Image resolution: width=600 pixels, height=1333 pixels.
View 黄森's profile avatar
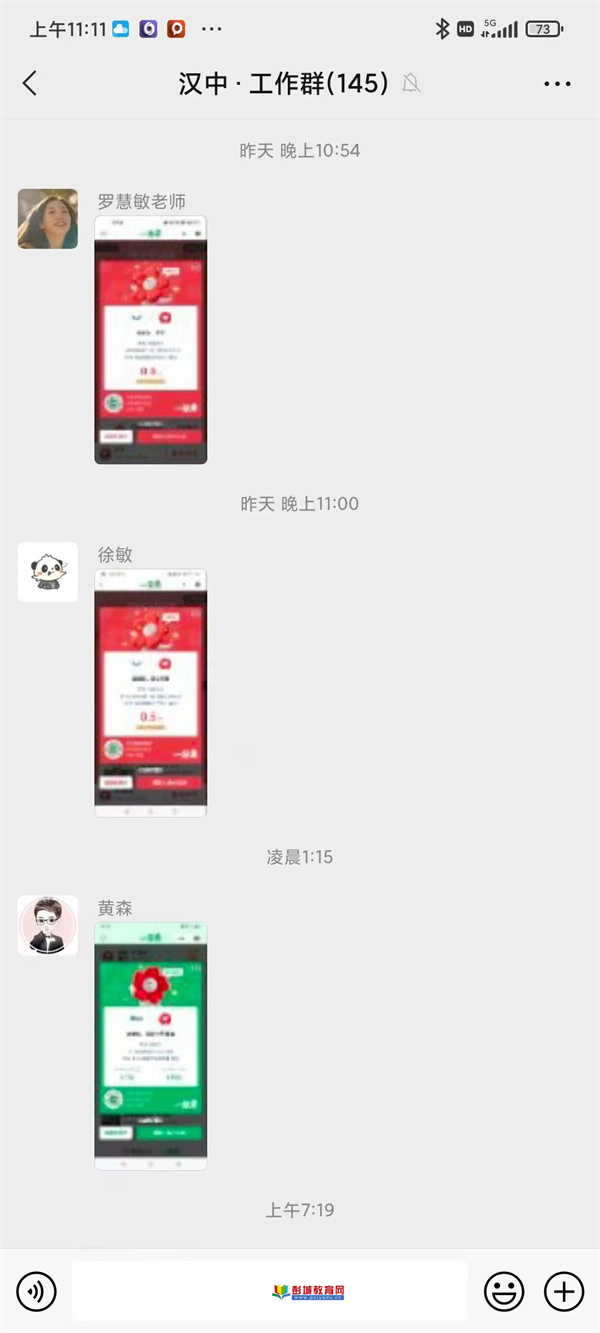tap(48, 925)
